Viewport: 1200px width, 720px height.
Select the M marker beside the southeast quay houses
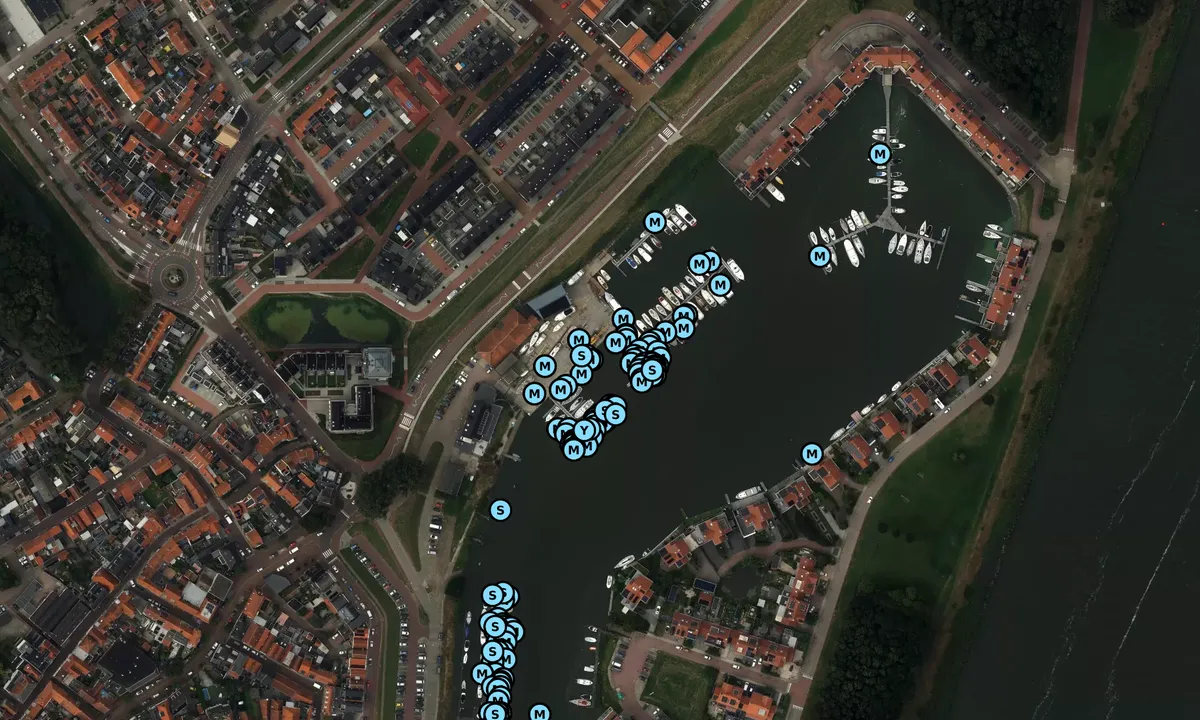click(x=811, y=454)
